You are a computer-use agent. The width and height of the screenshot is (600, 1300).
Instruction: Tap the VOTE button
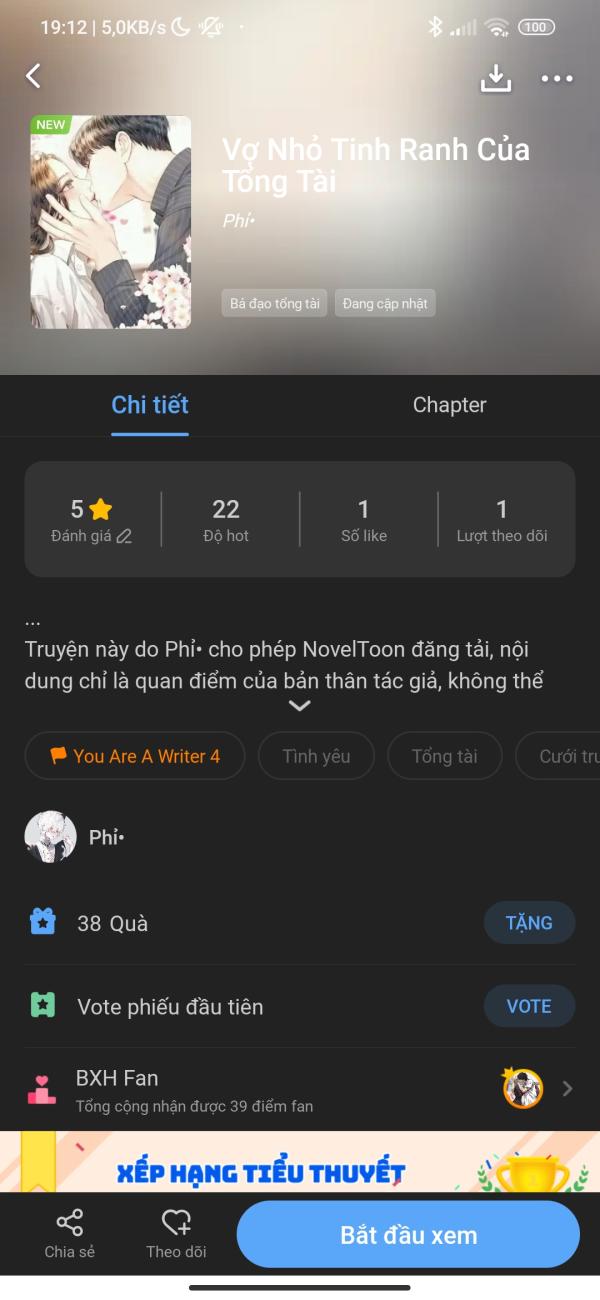(x=529, y=1006)
